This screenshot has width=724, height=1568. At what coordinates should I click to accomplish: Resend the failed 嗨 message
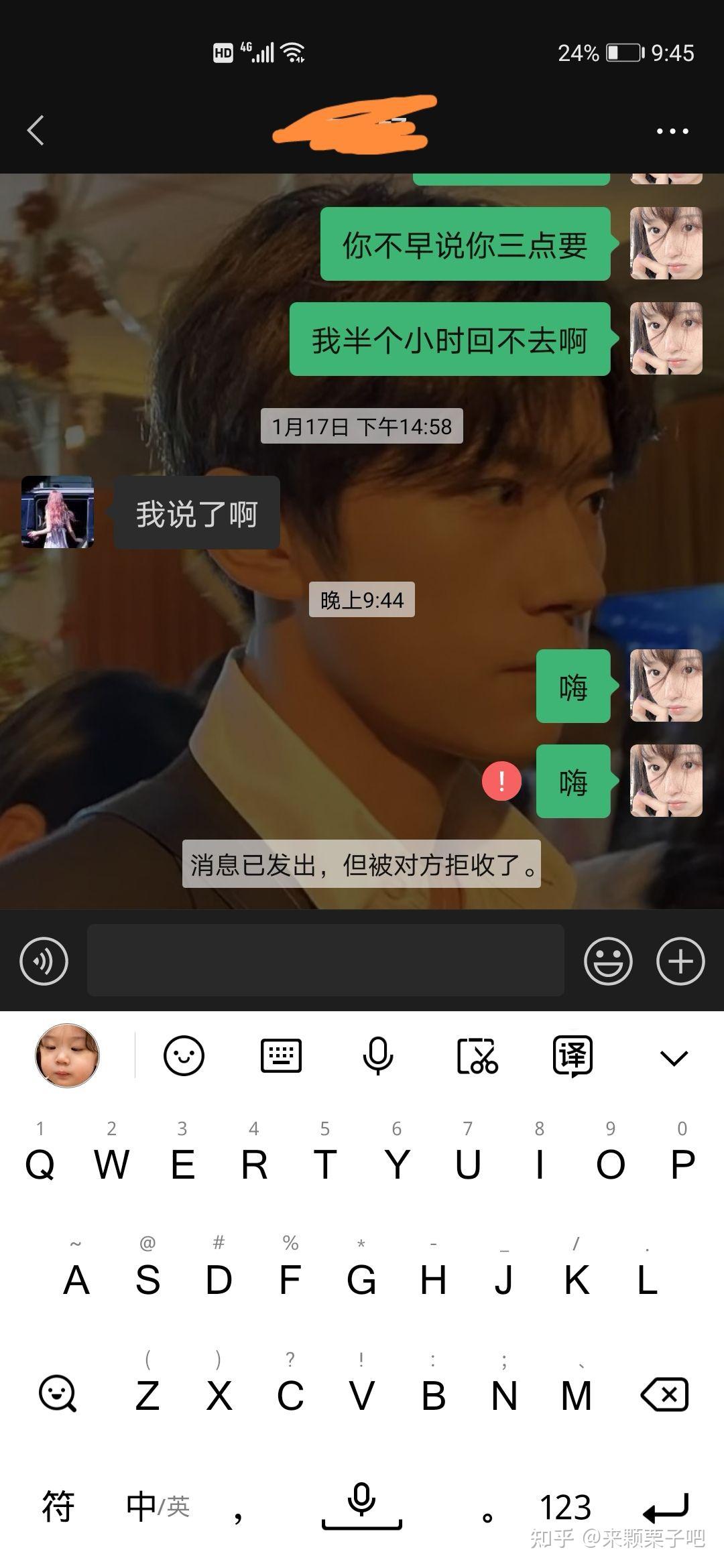pyautogui.click(x=501, y=781)
